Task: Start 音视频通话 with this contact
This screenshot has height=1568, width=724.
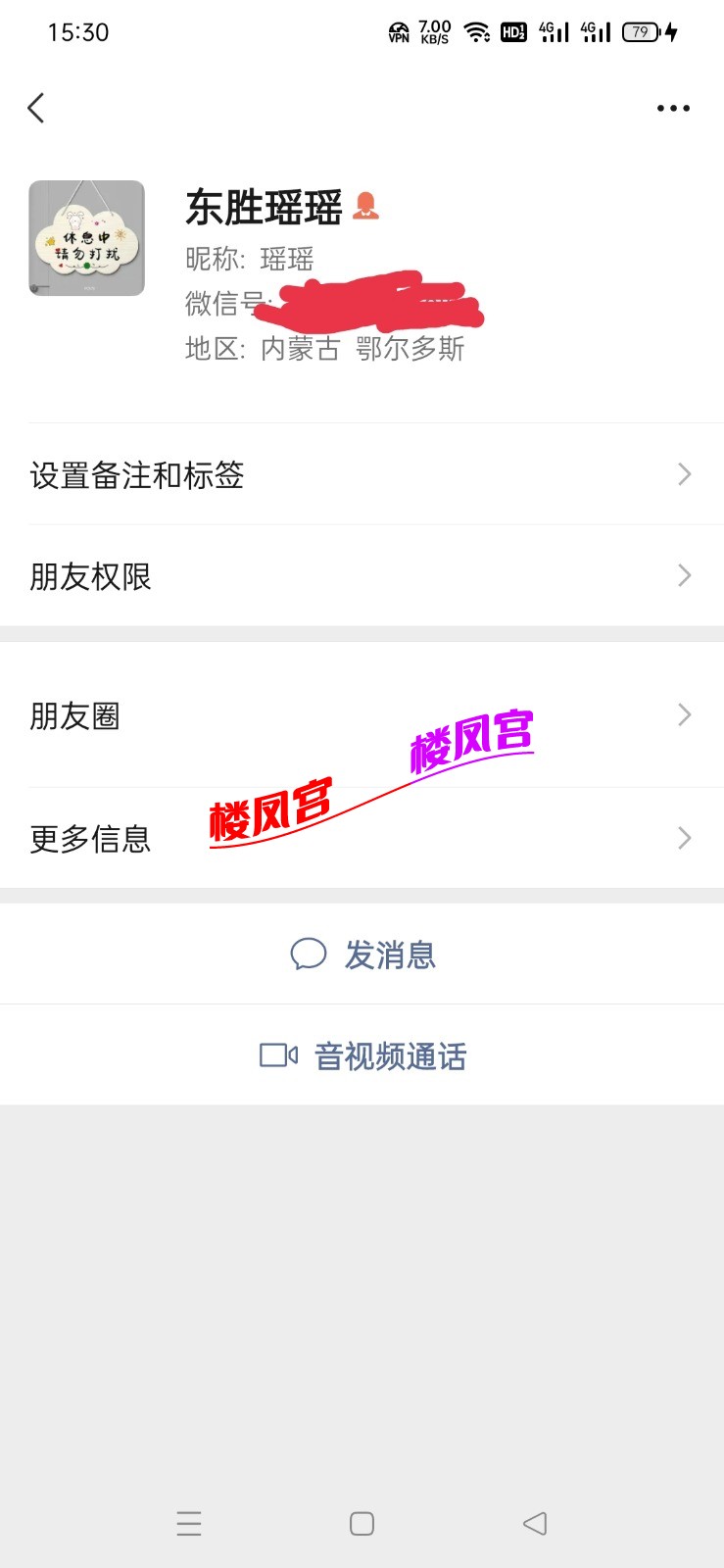Action: [363, 1056]
